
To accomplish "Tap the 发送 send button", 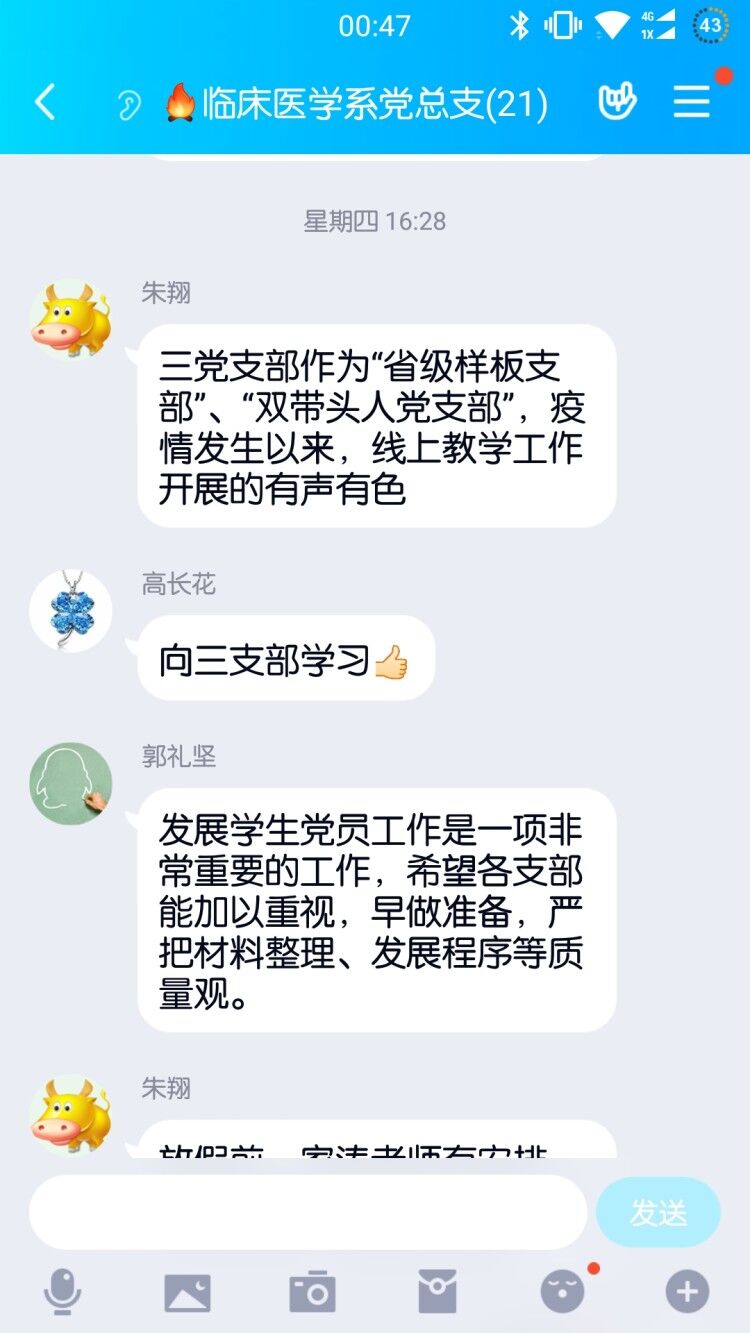I will click(658, 1212).
